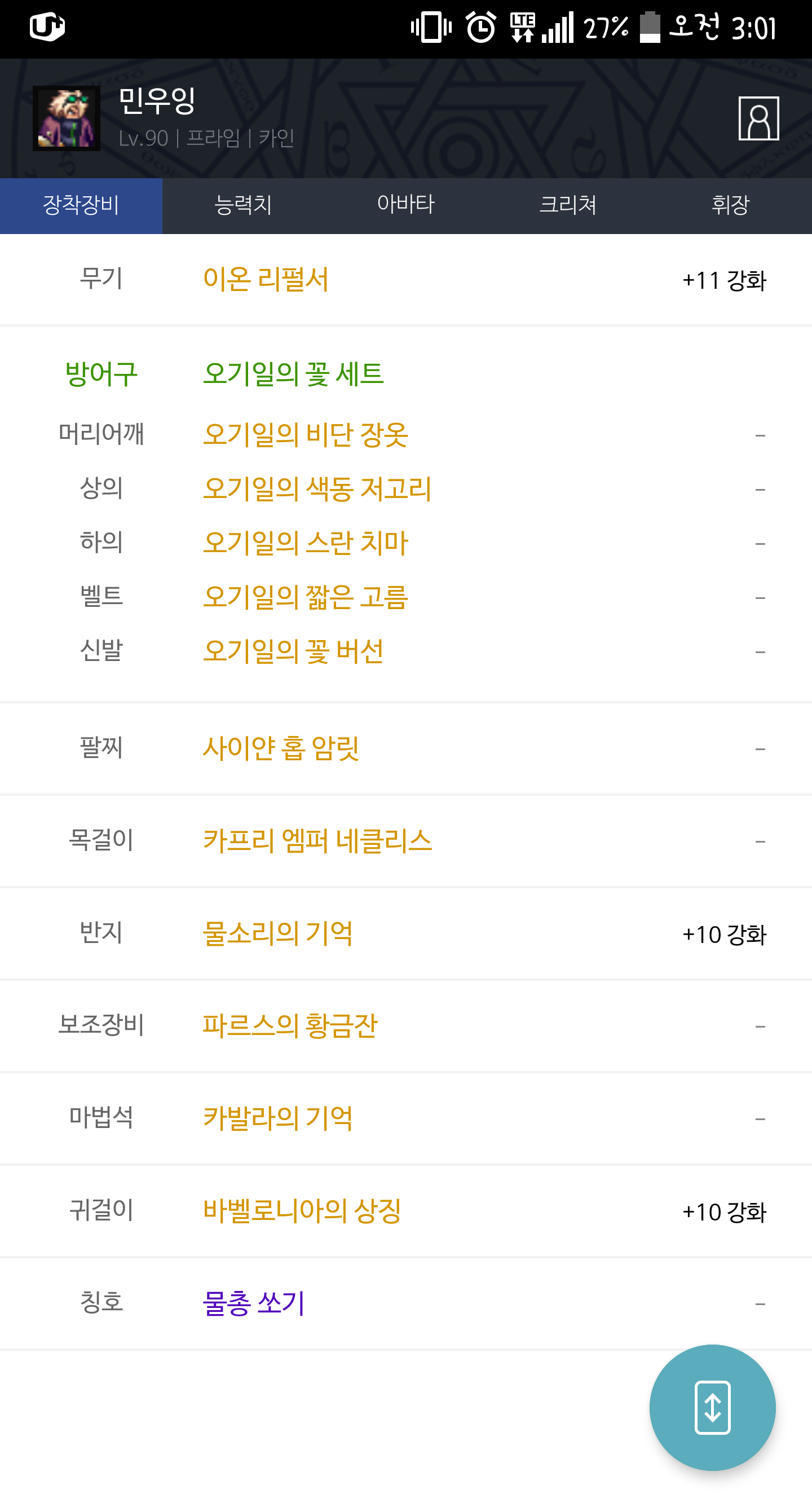
Task: View the 오기일의 꽃 세트 armor set
Action: (x=293, y=374)
